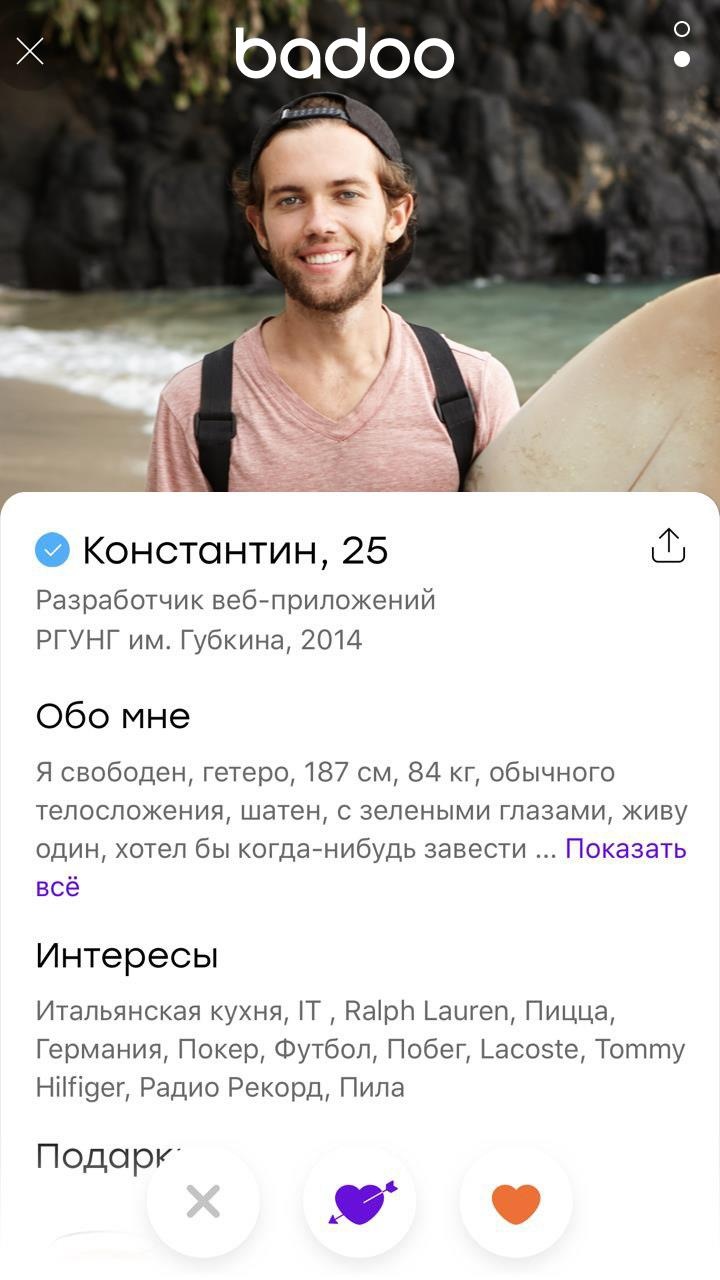Expand bio with Показать всё link
The height and width of the screenshot is (1280, 720).
pos(625,849)
